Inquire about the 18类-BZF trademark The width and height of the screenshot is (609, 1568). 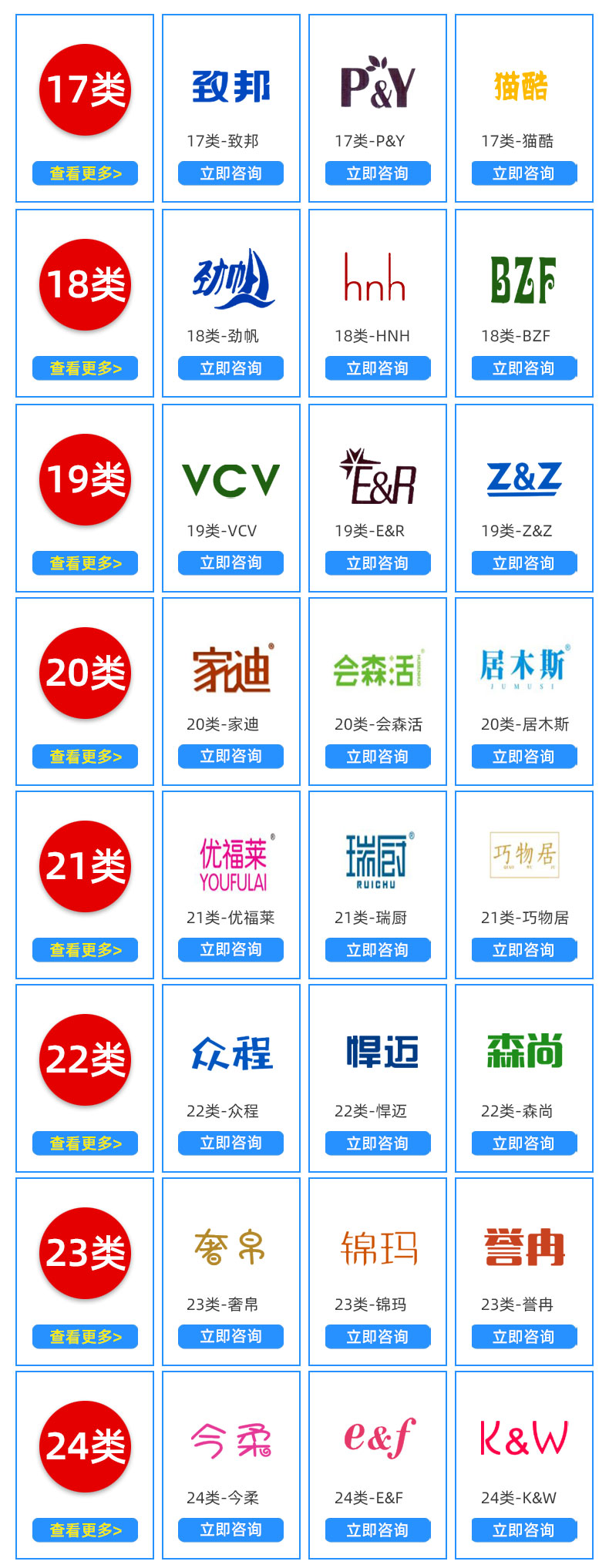[523, 368]
